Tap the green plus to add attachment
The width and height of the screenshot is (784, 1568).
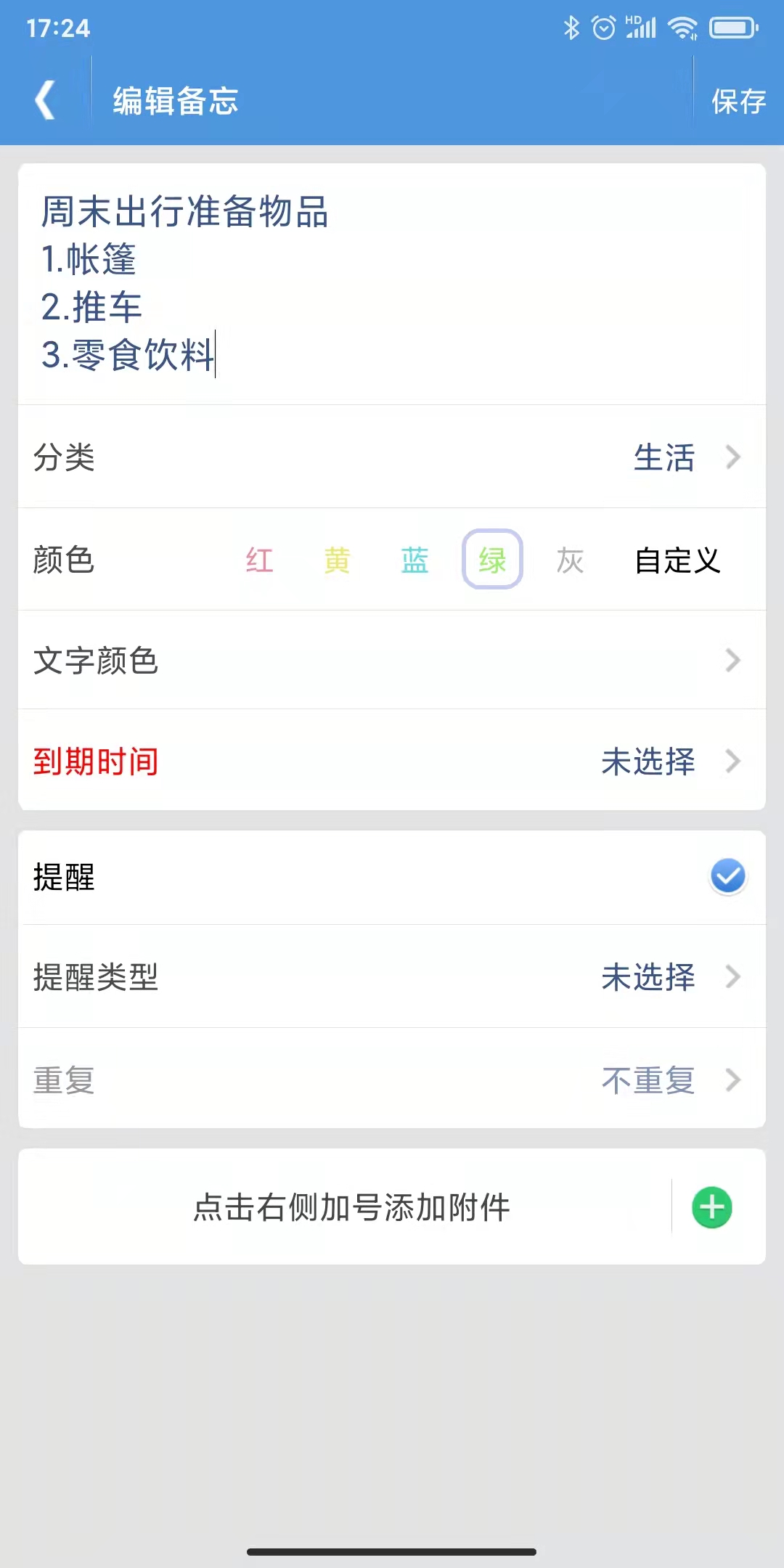pos(711,1206)
